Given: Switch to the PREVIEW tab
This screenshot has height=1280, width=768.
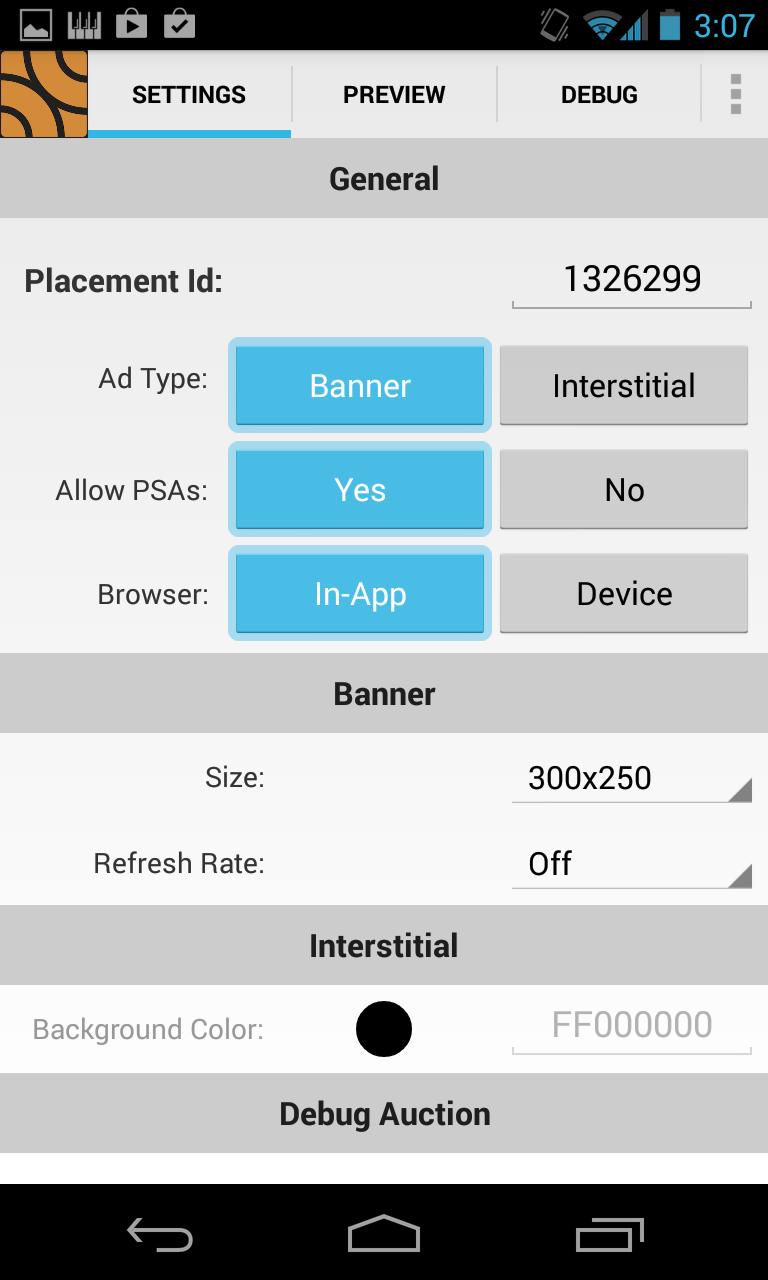Looking at the screenshot, I should 394,94.
